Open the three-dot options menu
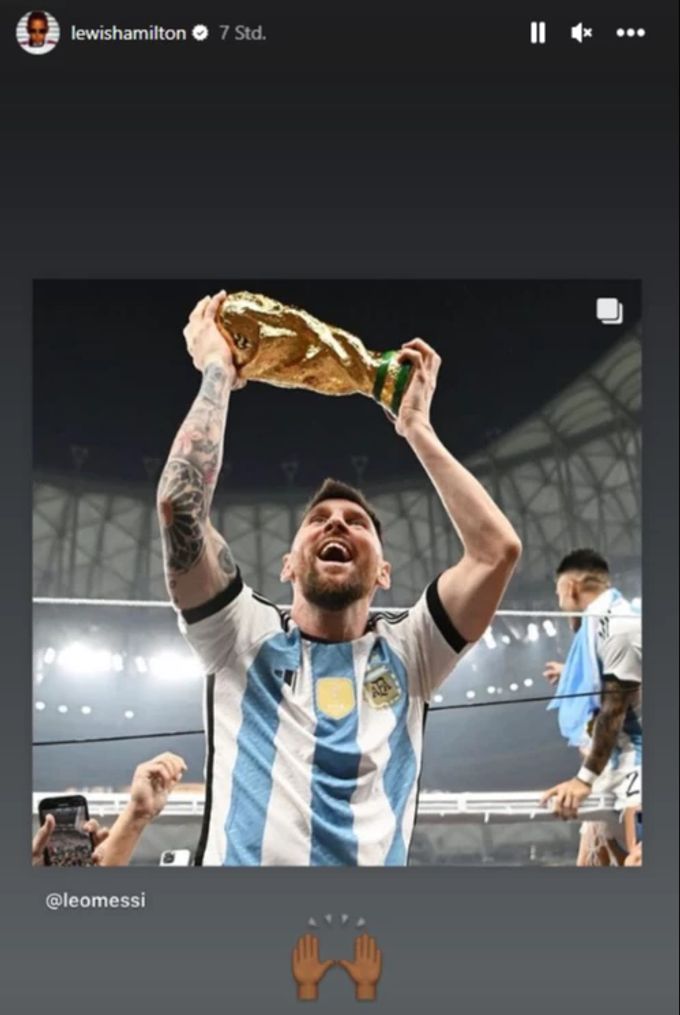Image resolution: width=680 pixels, height=1015 pixels. point(630,33)
